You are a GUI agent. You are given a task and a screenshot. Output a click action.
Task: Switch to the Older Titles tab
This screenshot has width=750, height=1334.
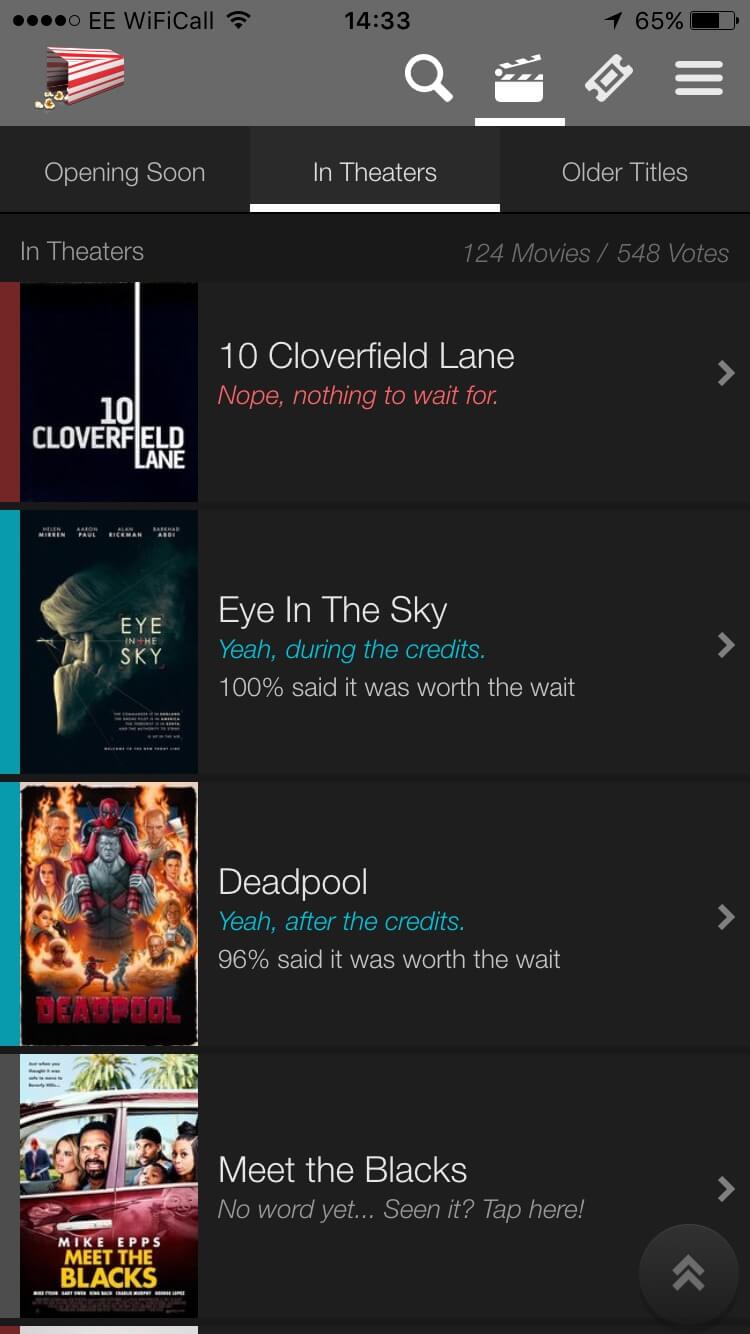[x=625, y=171]
